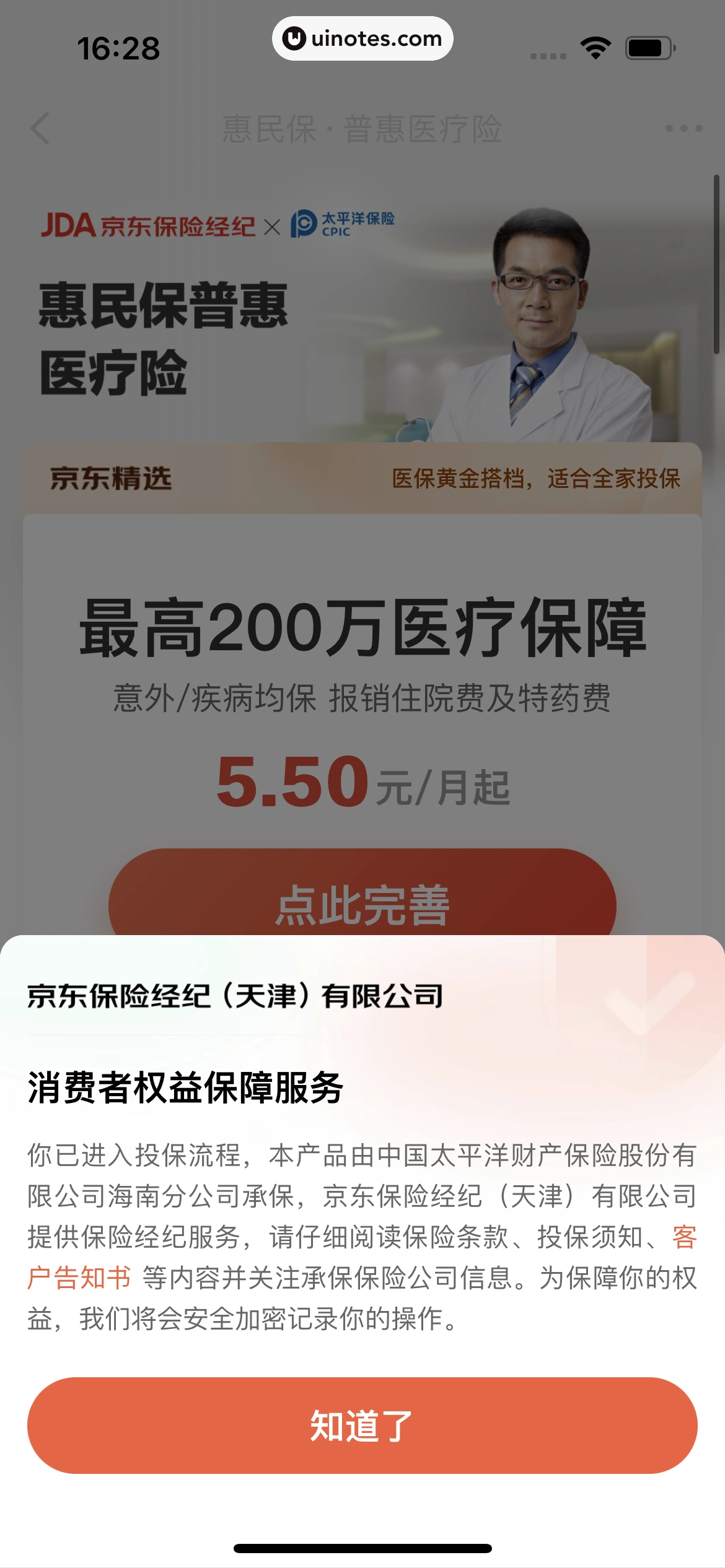Go back with the back arrow
Viewport: 725px width, 1568px height.
click(x=41, y=129)
